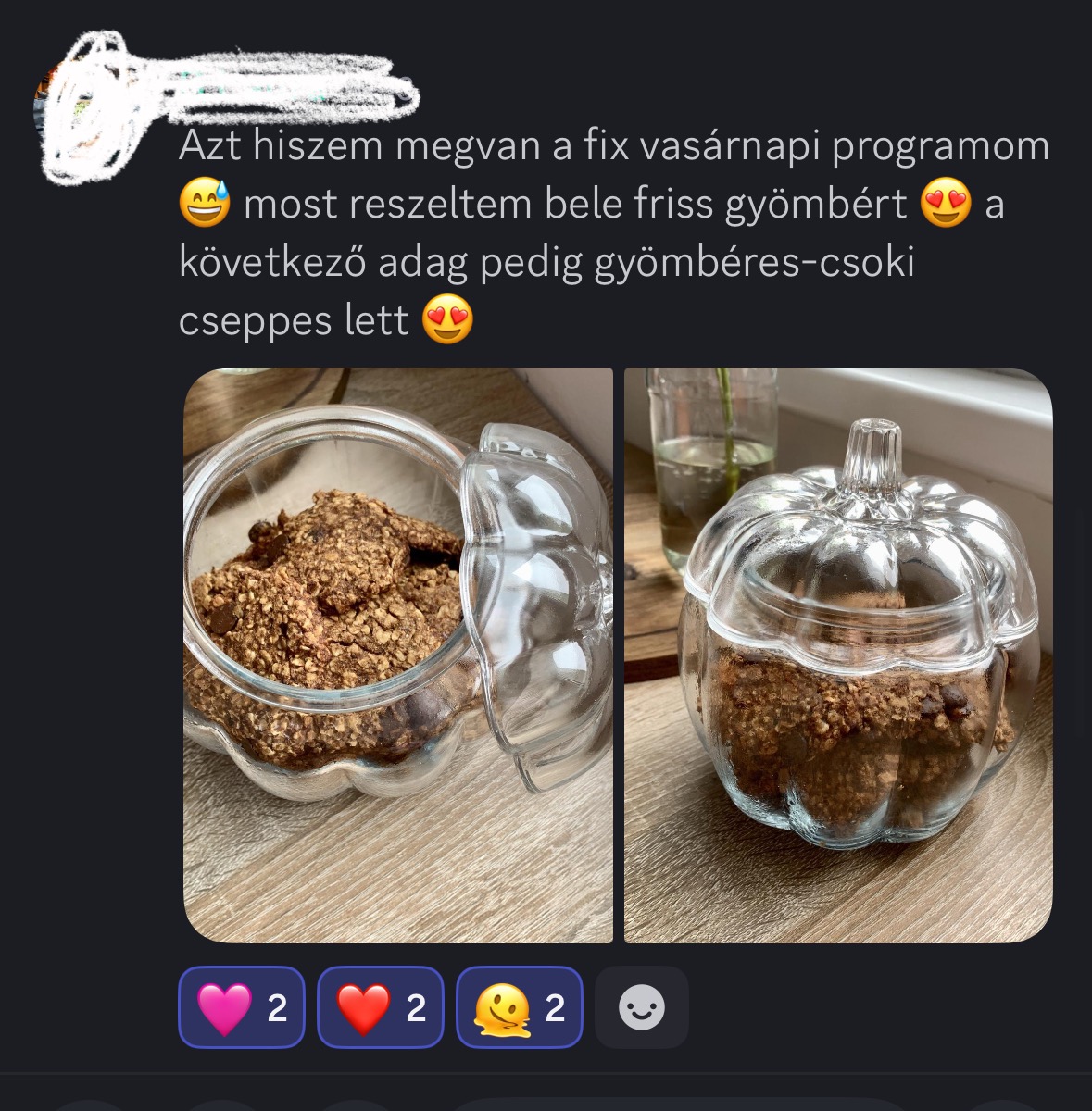Open the photo of the closed pumpkin jar

[838, 655]
